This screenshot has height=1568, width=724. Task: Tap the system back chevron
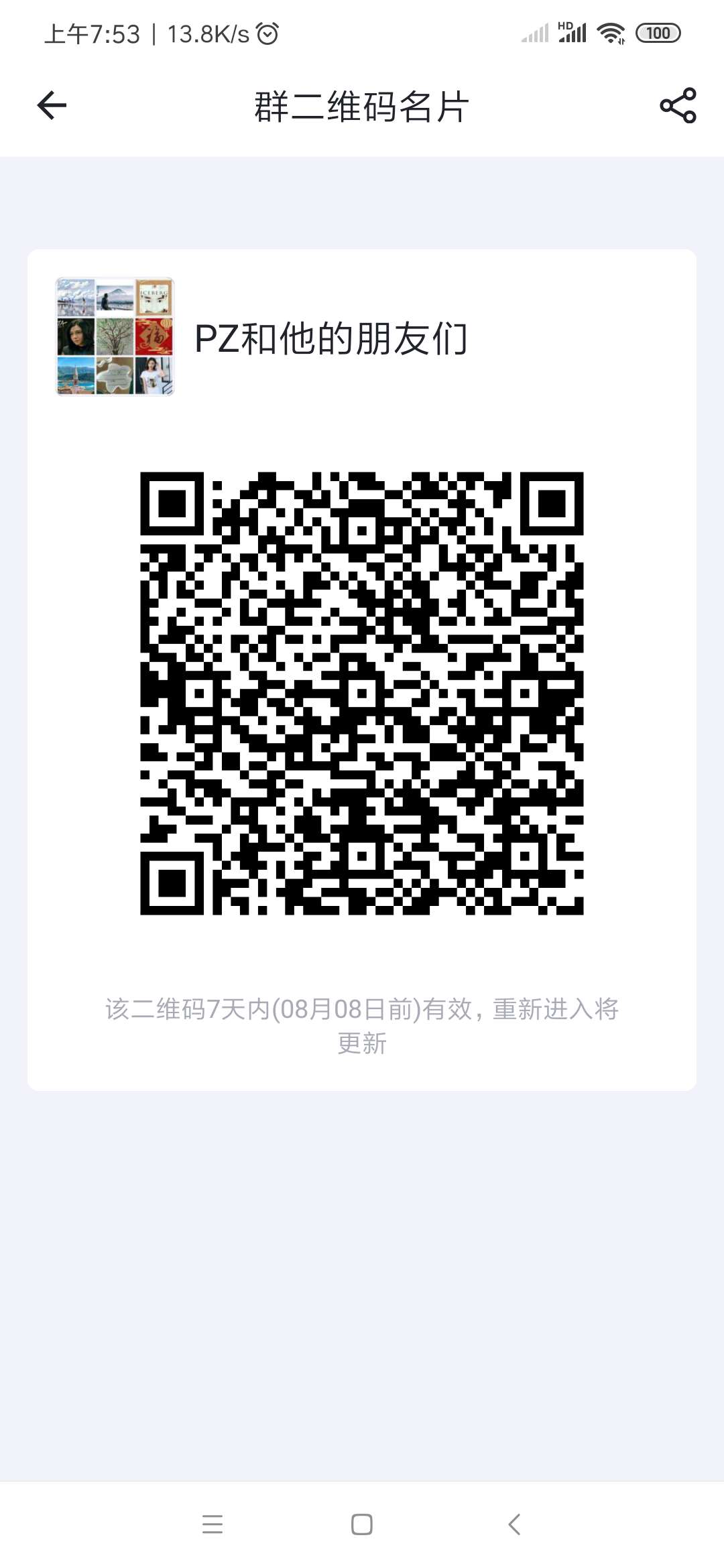tap(514, 1524)
